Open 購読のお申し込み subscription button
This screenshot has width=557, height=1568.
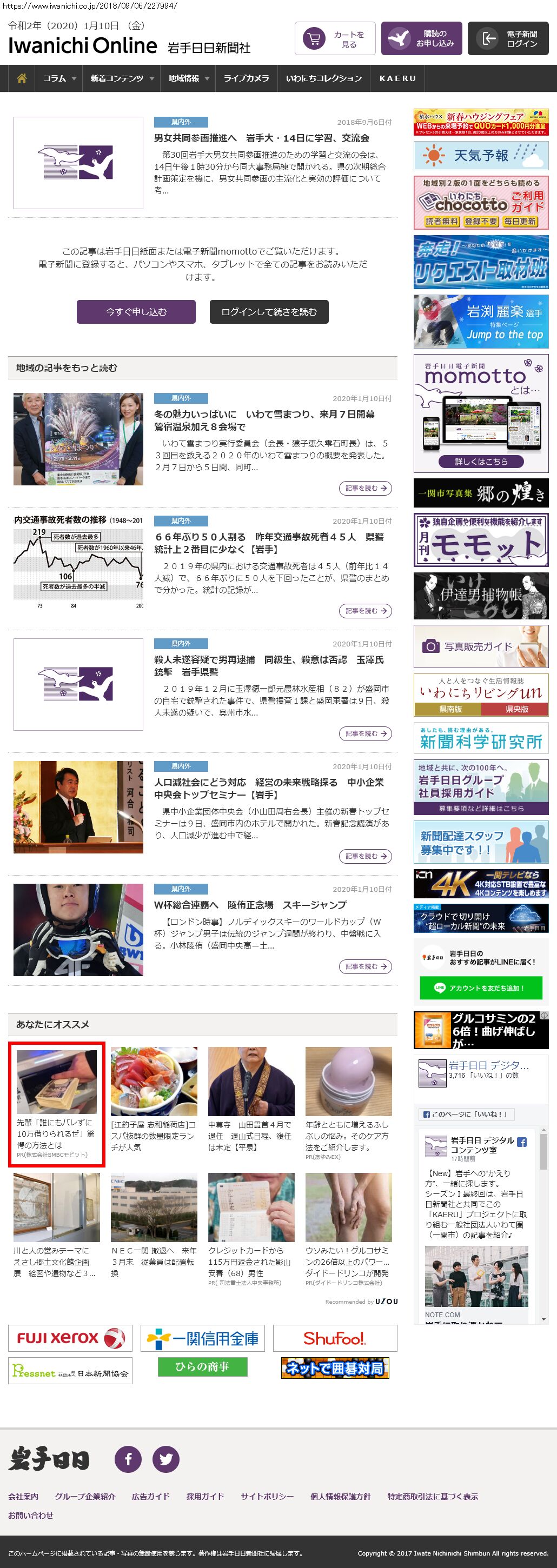[421, 39]
